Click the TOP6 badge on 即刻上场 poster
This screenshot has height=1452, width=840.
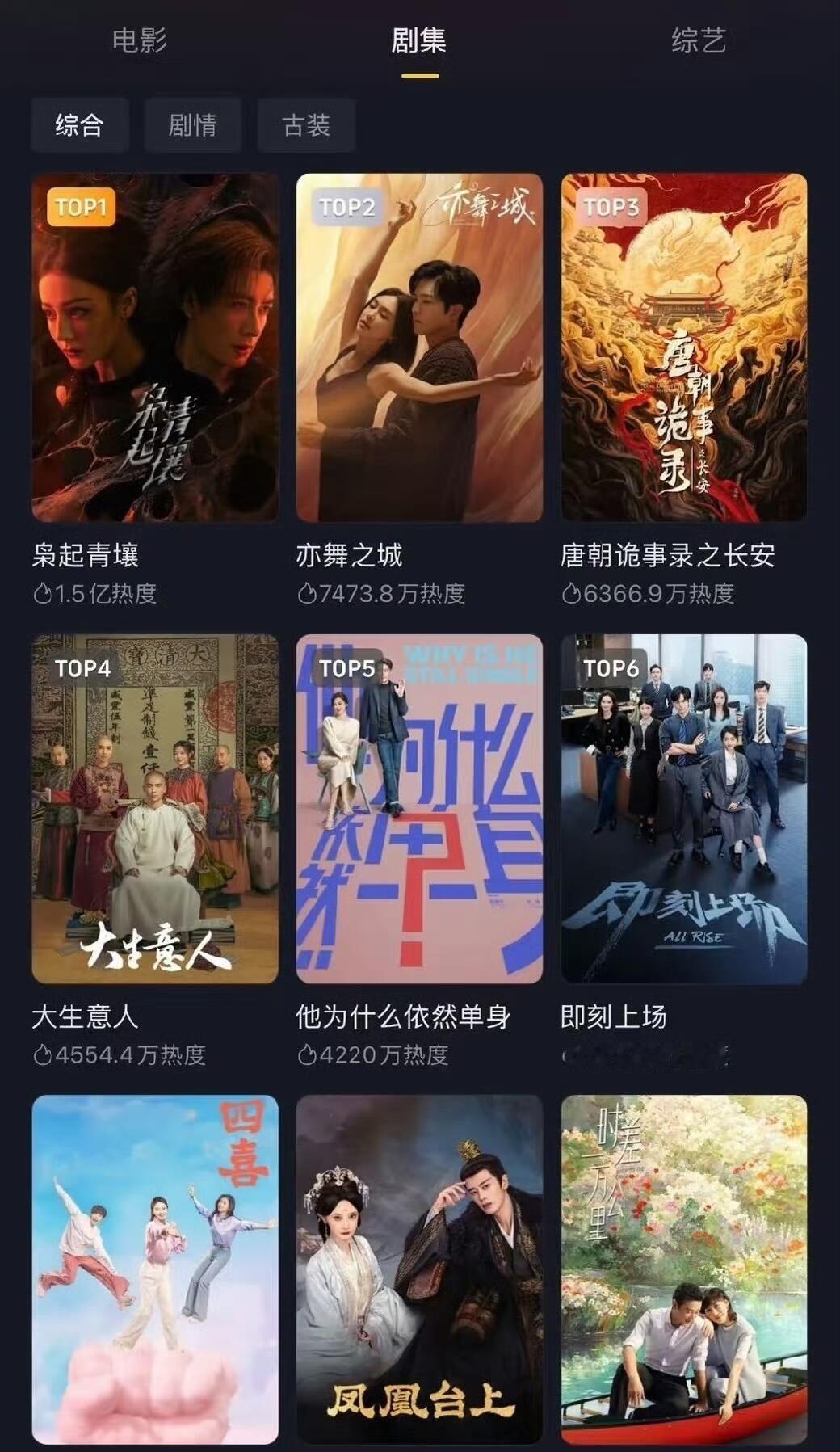pos(611,668)
